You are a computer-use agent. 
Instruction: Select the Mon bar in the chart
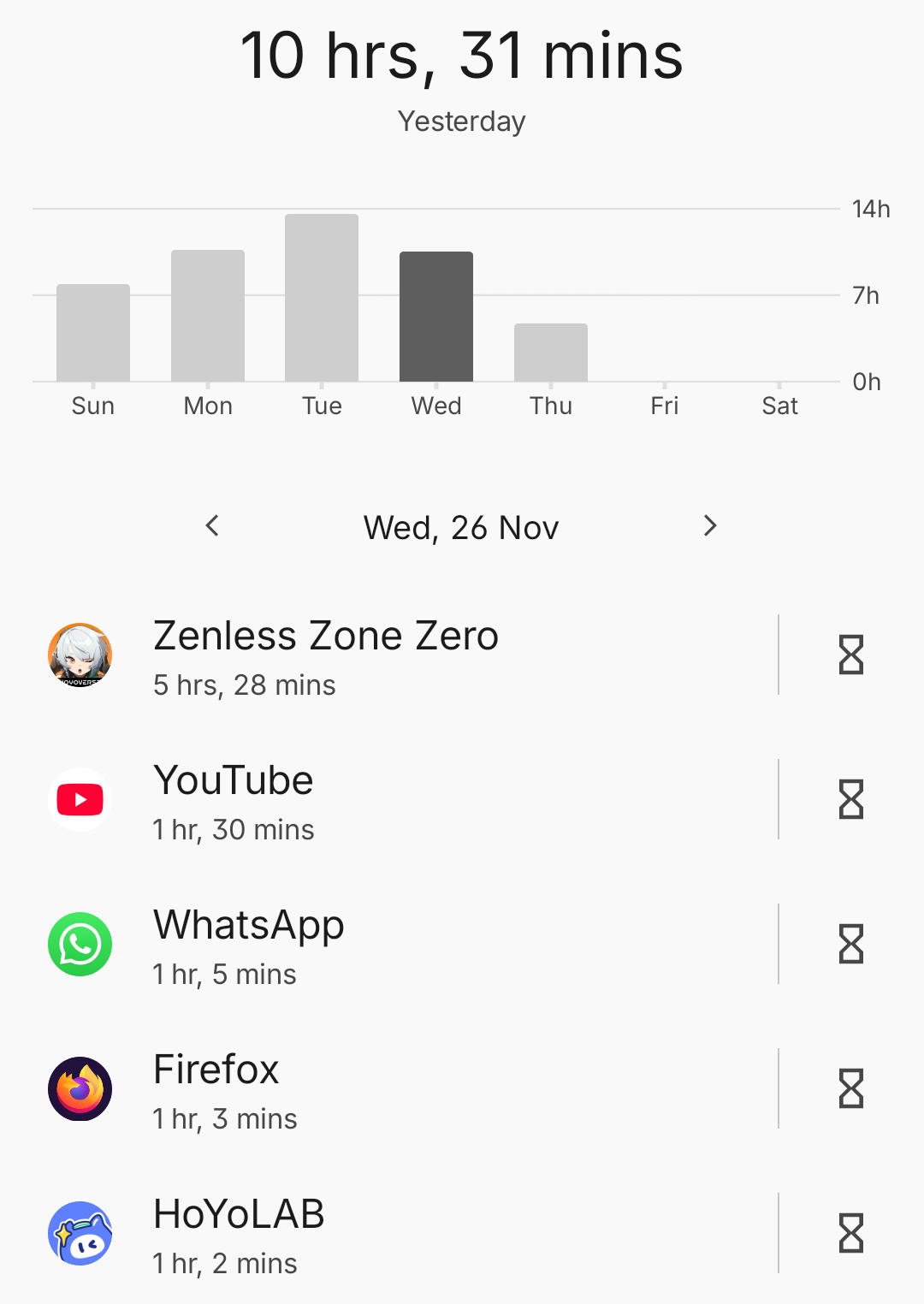pyautogui.click(x=208, y=317)
